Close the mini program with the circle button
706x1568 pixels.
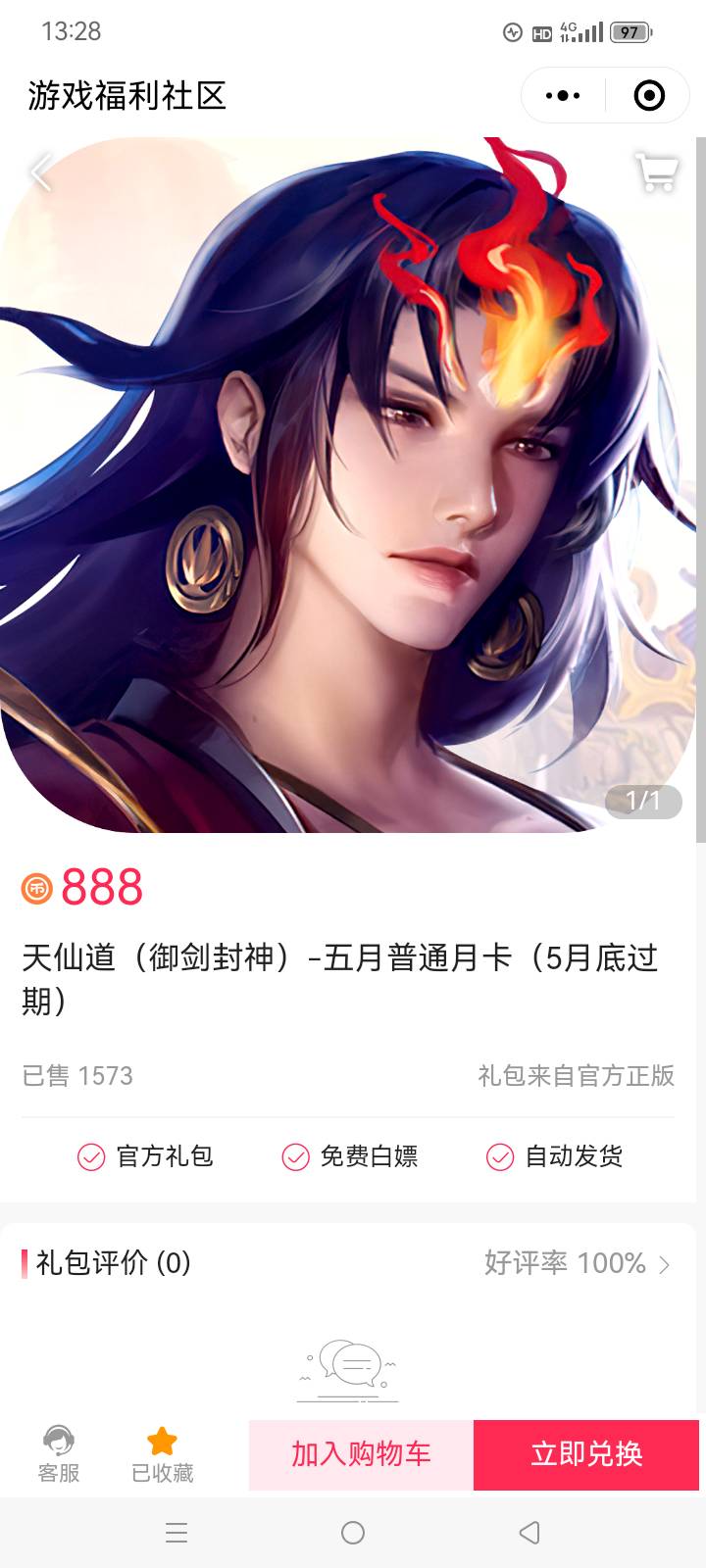(649, 95)
